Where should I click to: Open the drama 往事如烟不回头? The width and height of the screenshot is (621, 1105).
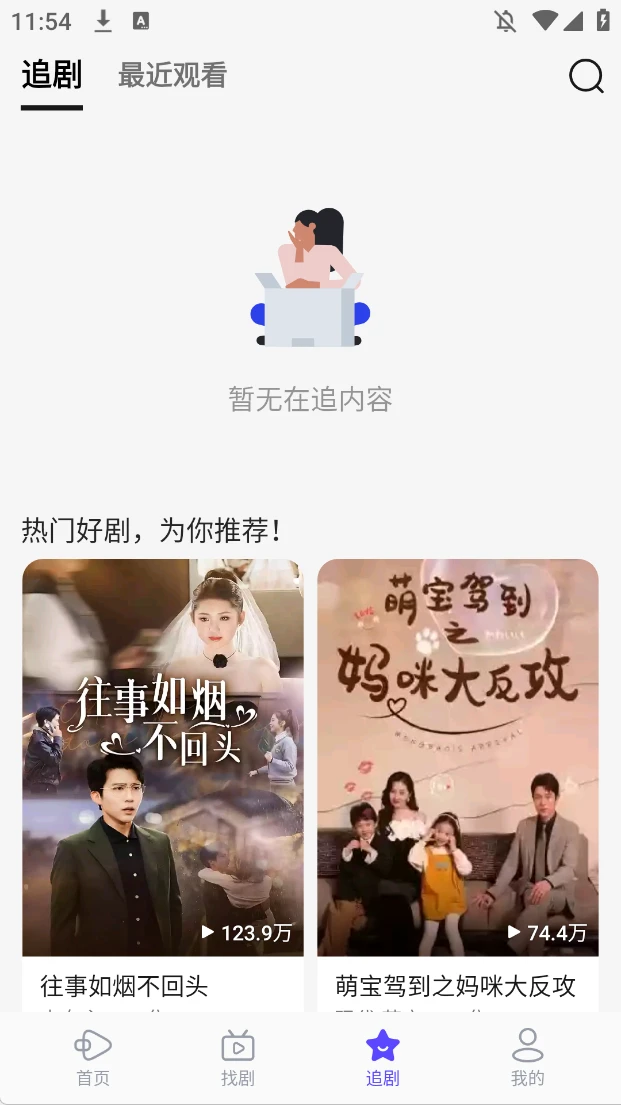click(x=163, y=758)
